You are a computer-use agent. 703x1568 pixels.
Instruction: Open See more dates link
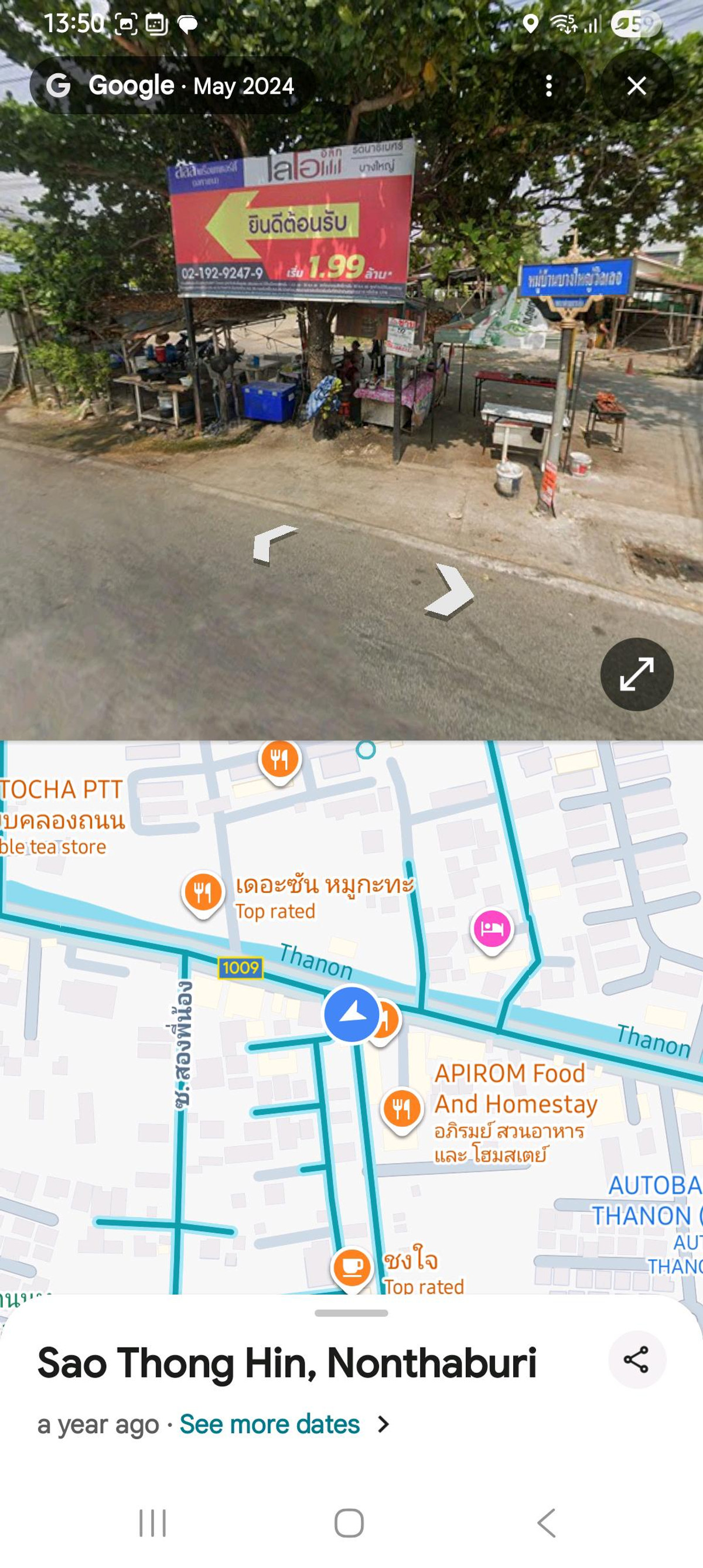click(269, 1425)
